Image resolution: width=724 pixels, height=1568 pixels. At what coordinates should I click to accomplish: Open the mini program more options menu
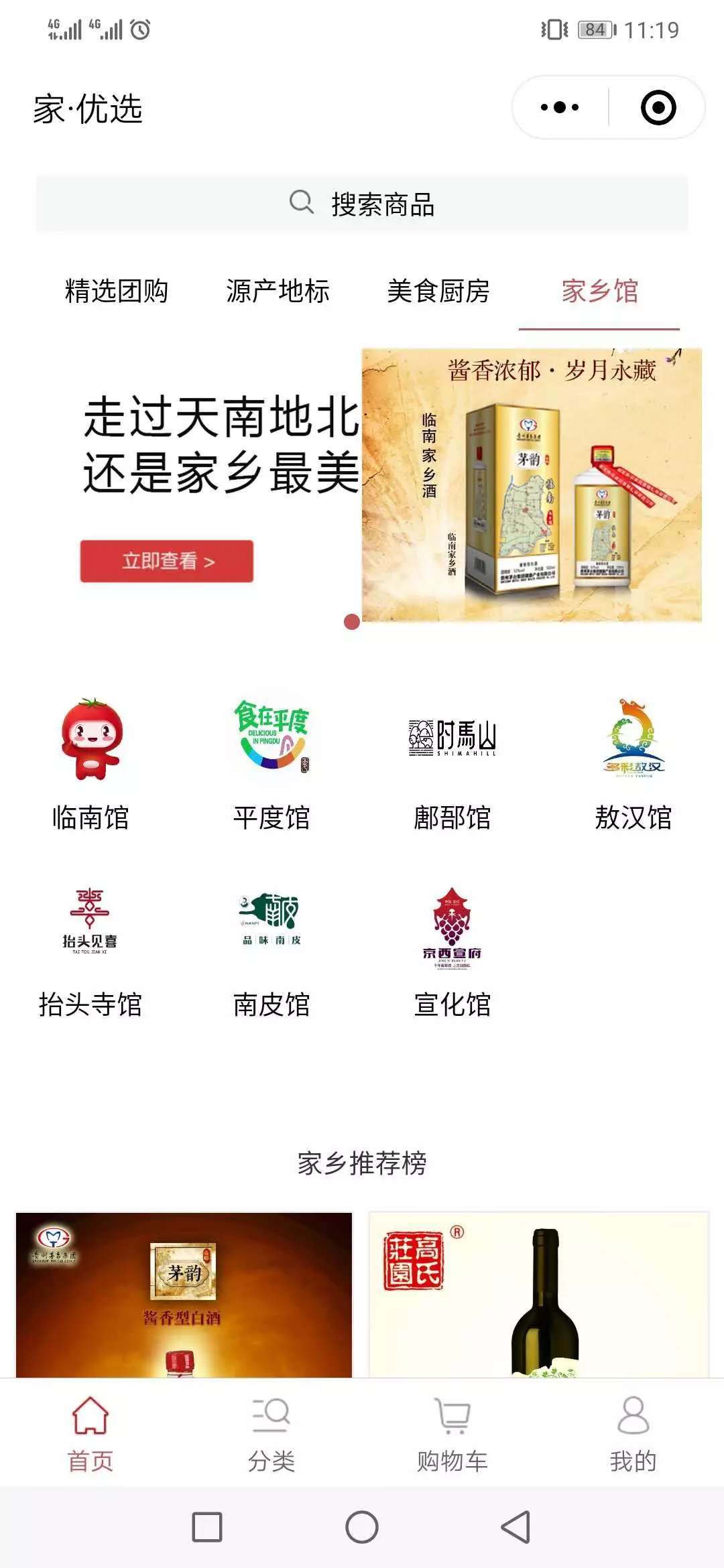coord(560,107)
